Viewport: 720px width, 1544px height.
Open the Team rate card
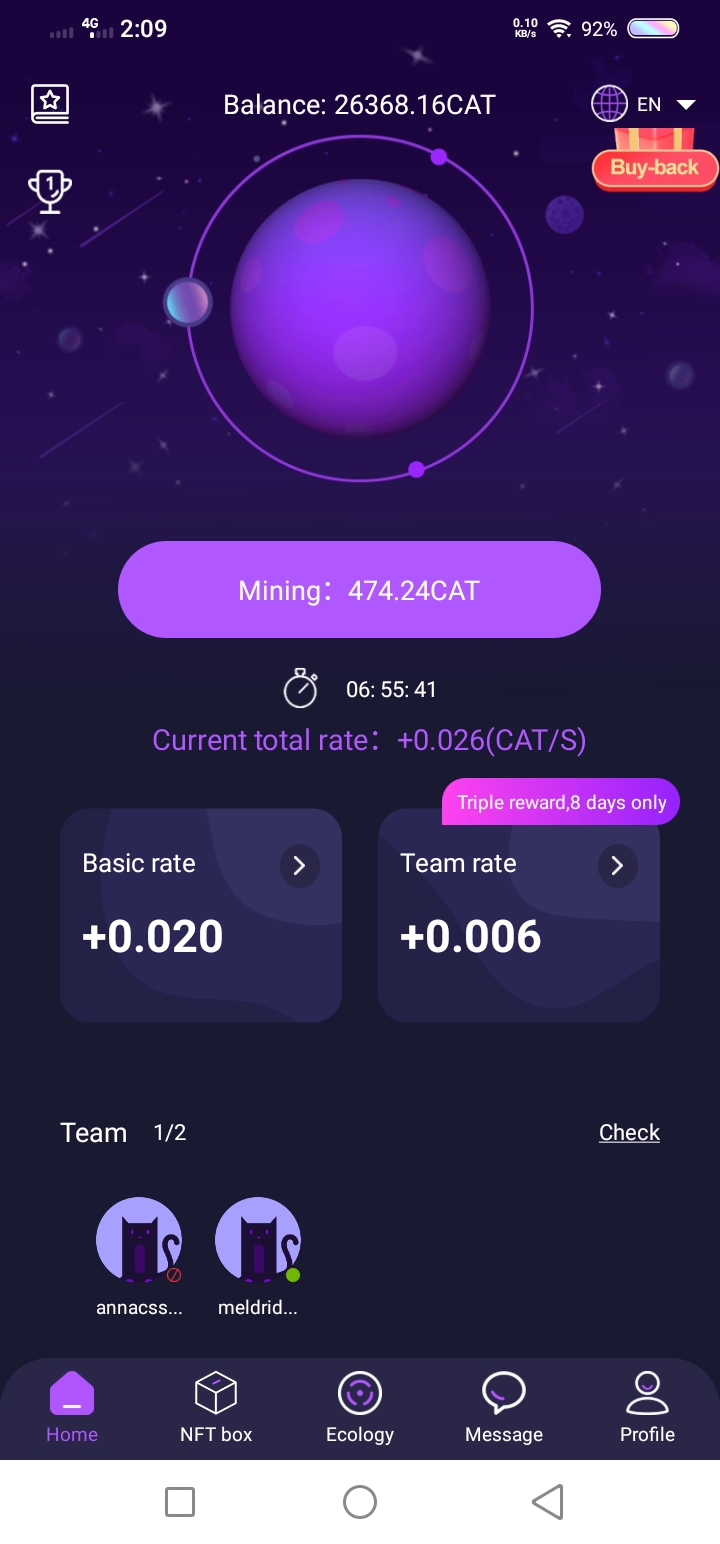click(x=519, y=915)
